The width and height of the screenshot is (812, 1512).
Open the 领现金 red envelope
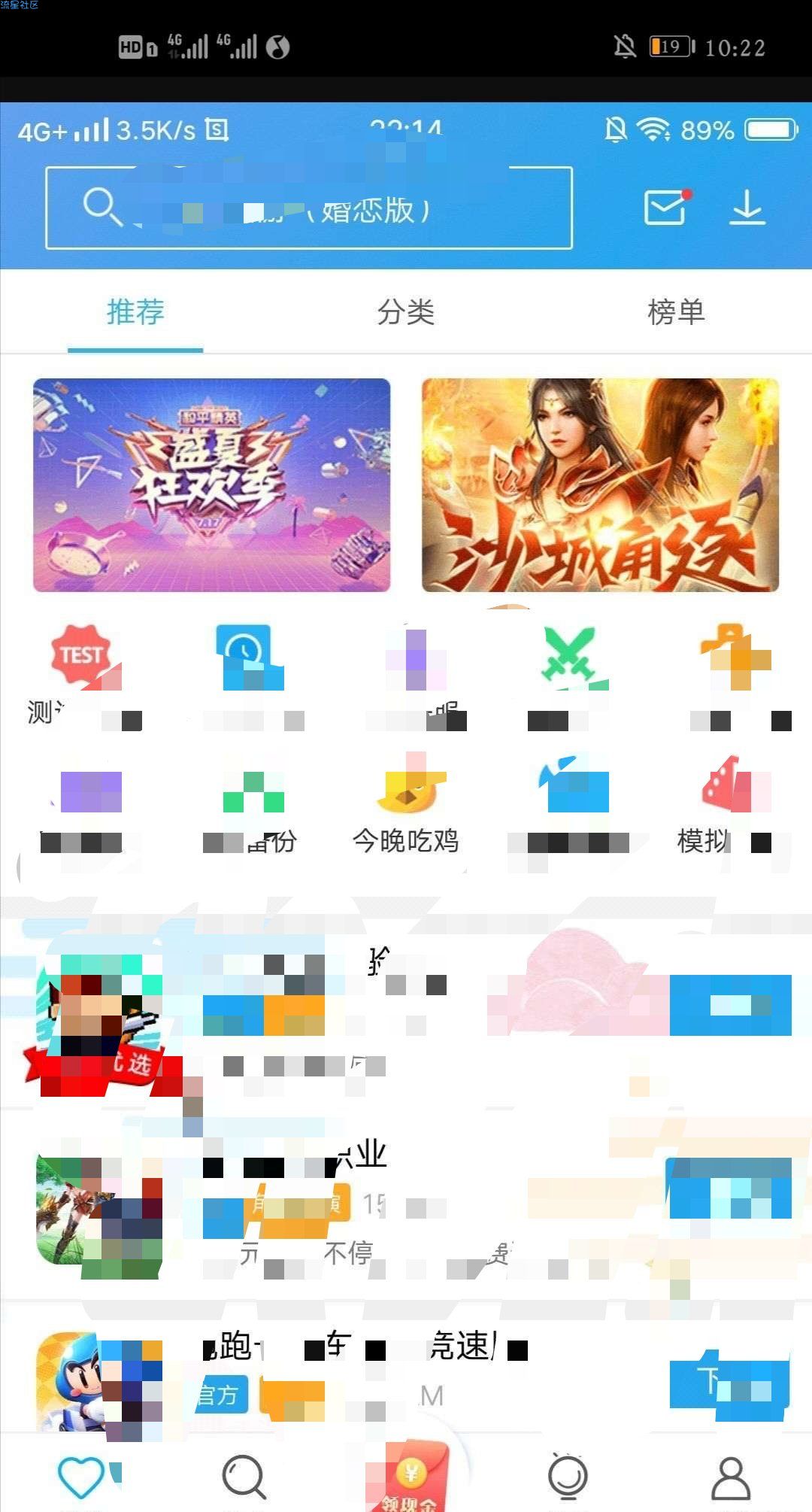click(x=410, y=1476)
